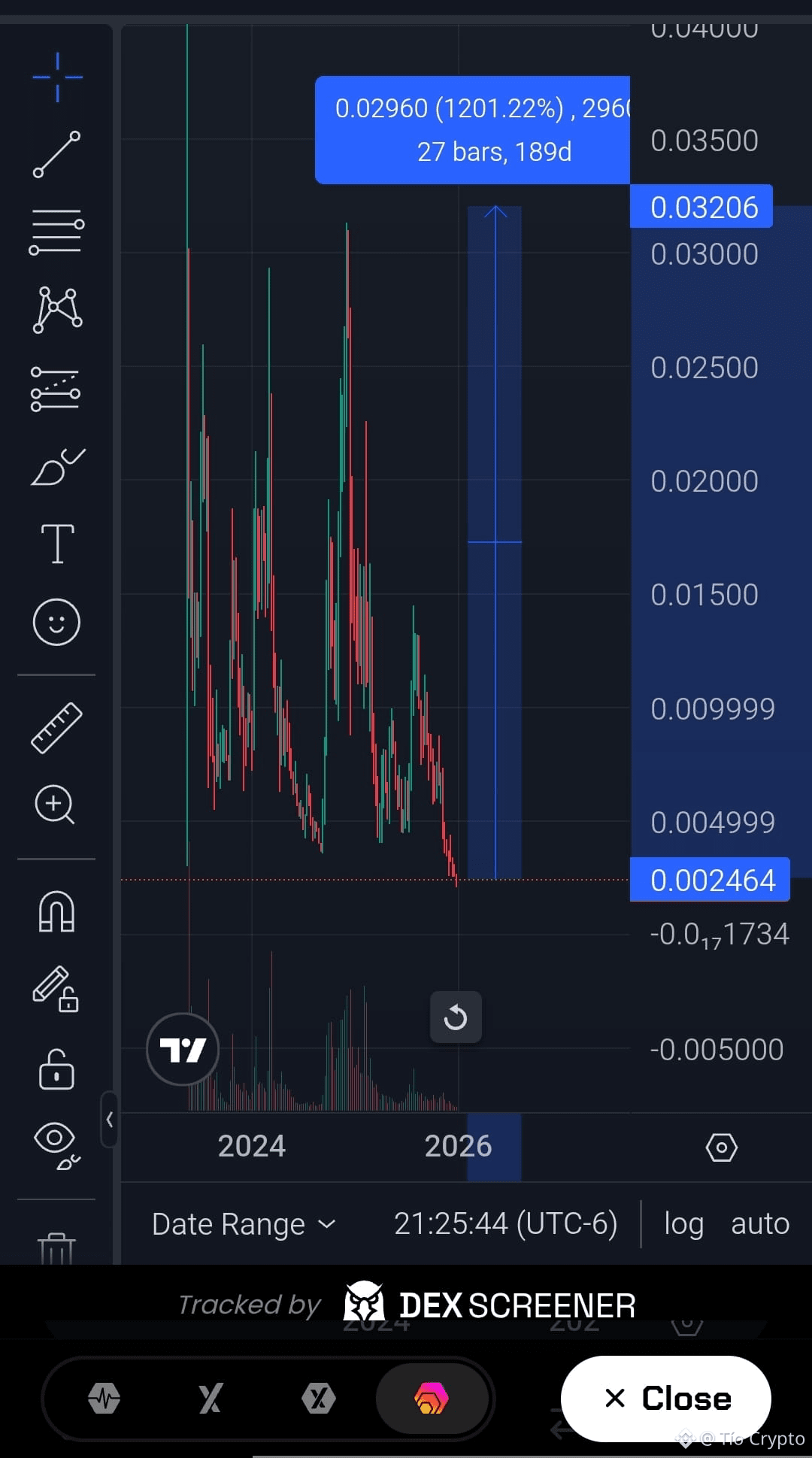Select the brush drawing tool
This screenshot has height=1458, width=812.
click(x=57, y=466)
